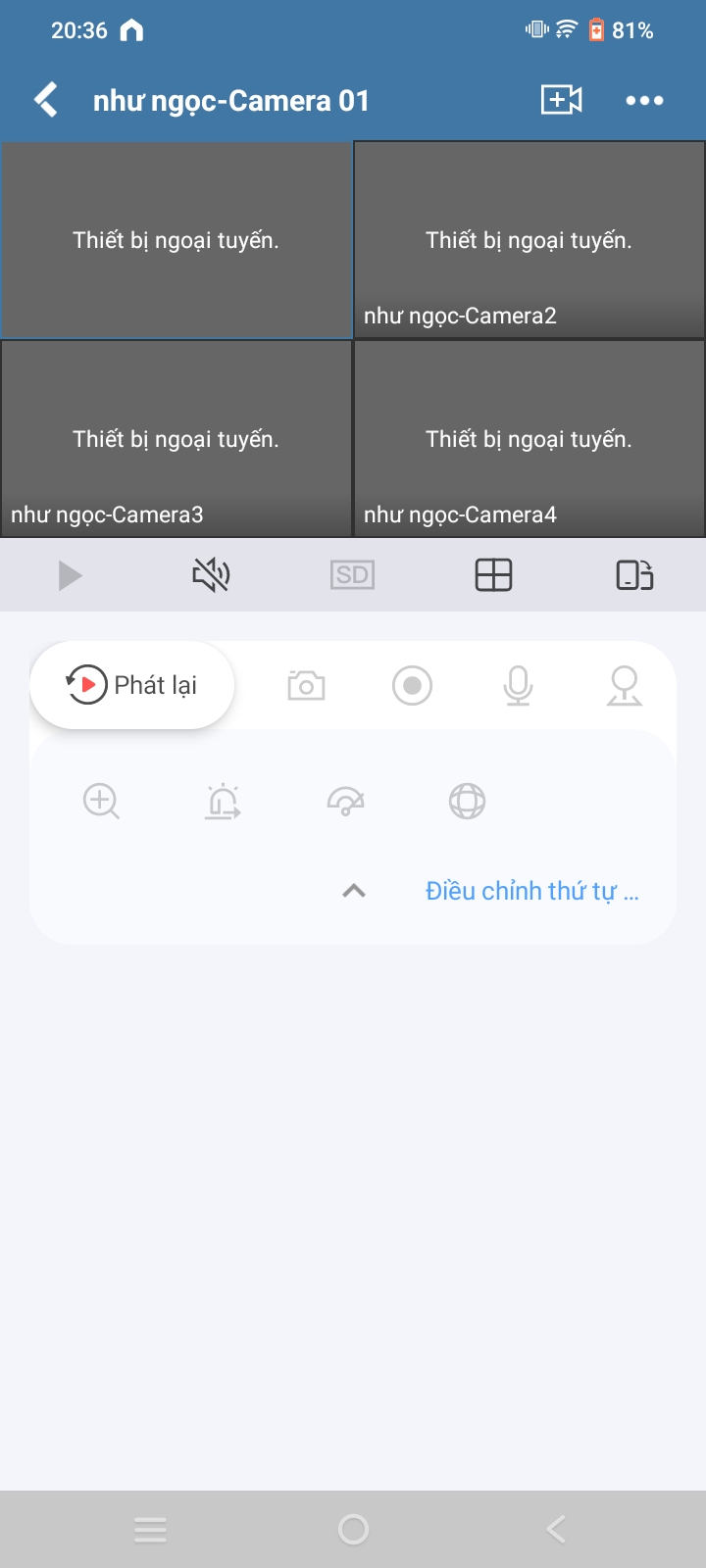
Task: Capture a snapshot with the camera icon
Action: 307,686
